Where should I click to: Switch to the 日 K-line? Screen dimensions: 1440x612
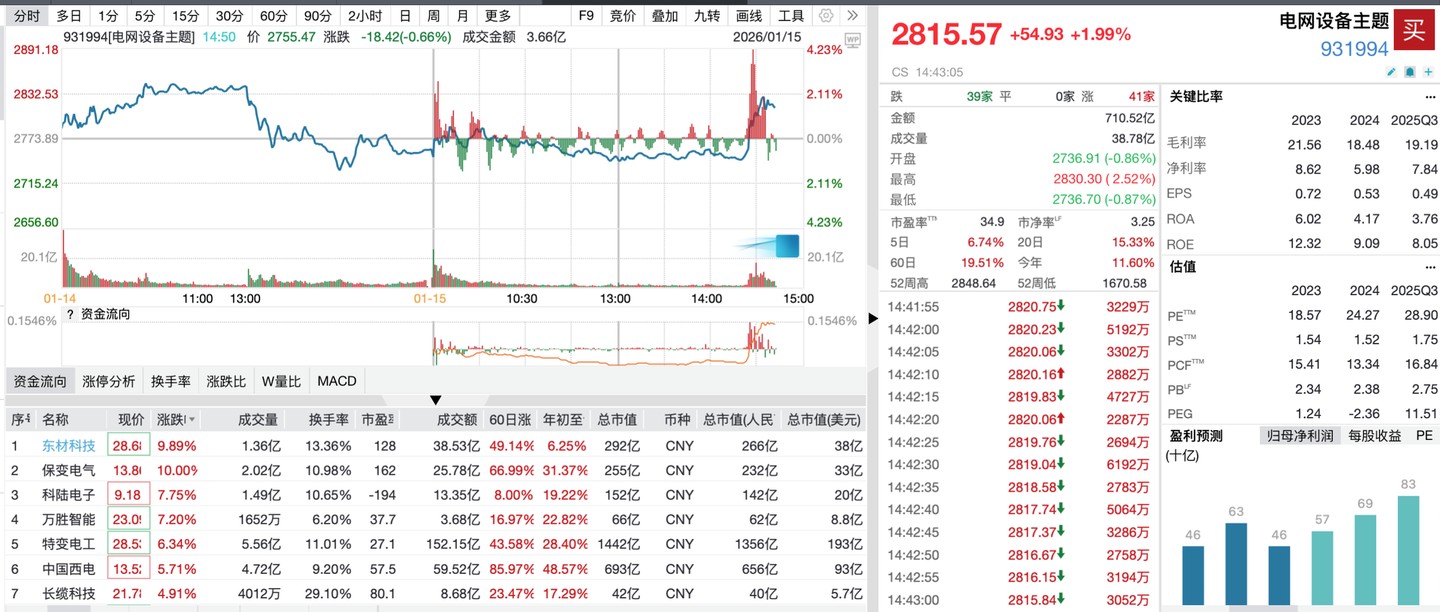point(404,16)
